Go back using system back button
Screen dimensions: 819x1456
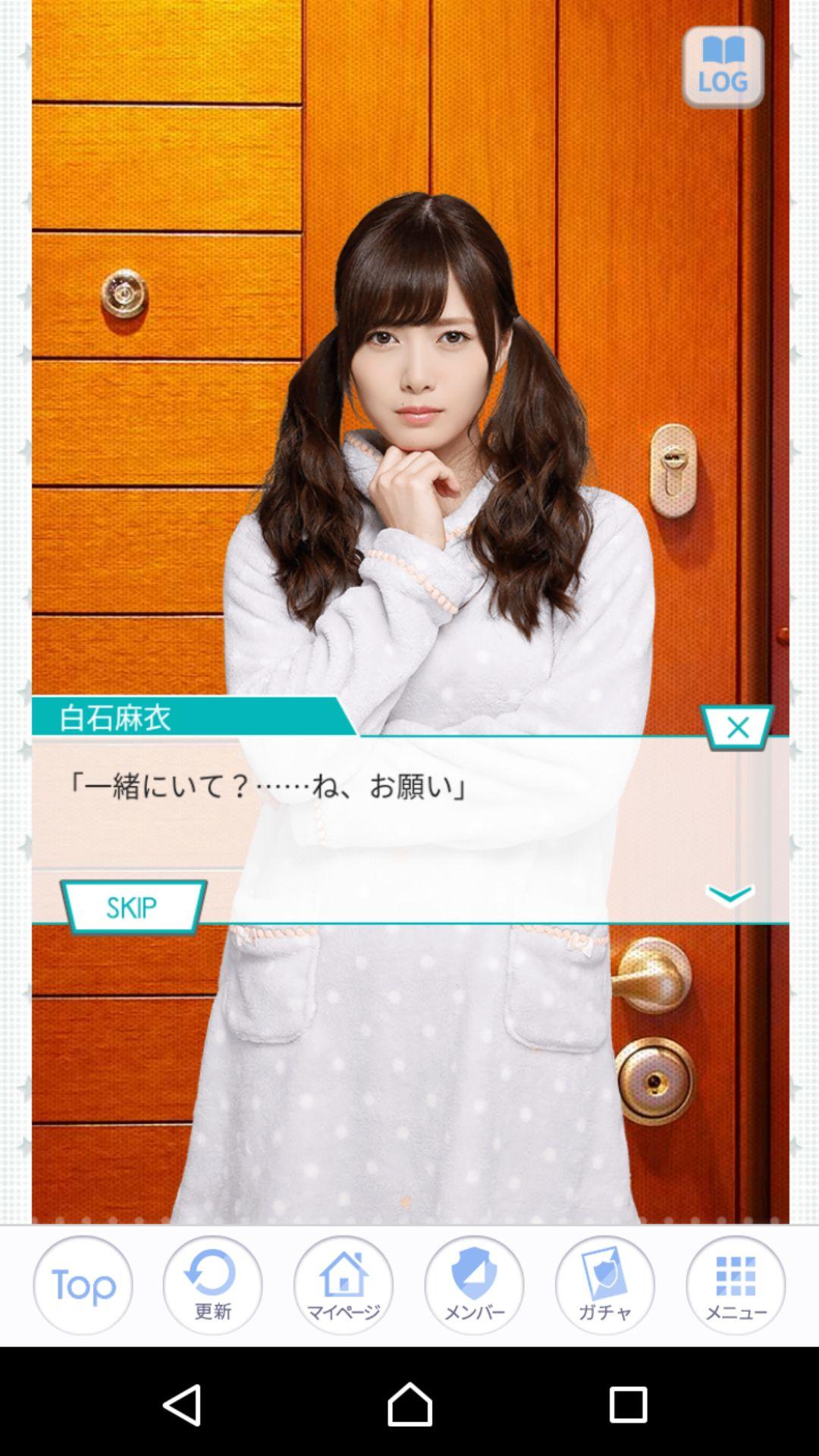tap(183, 1404)
